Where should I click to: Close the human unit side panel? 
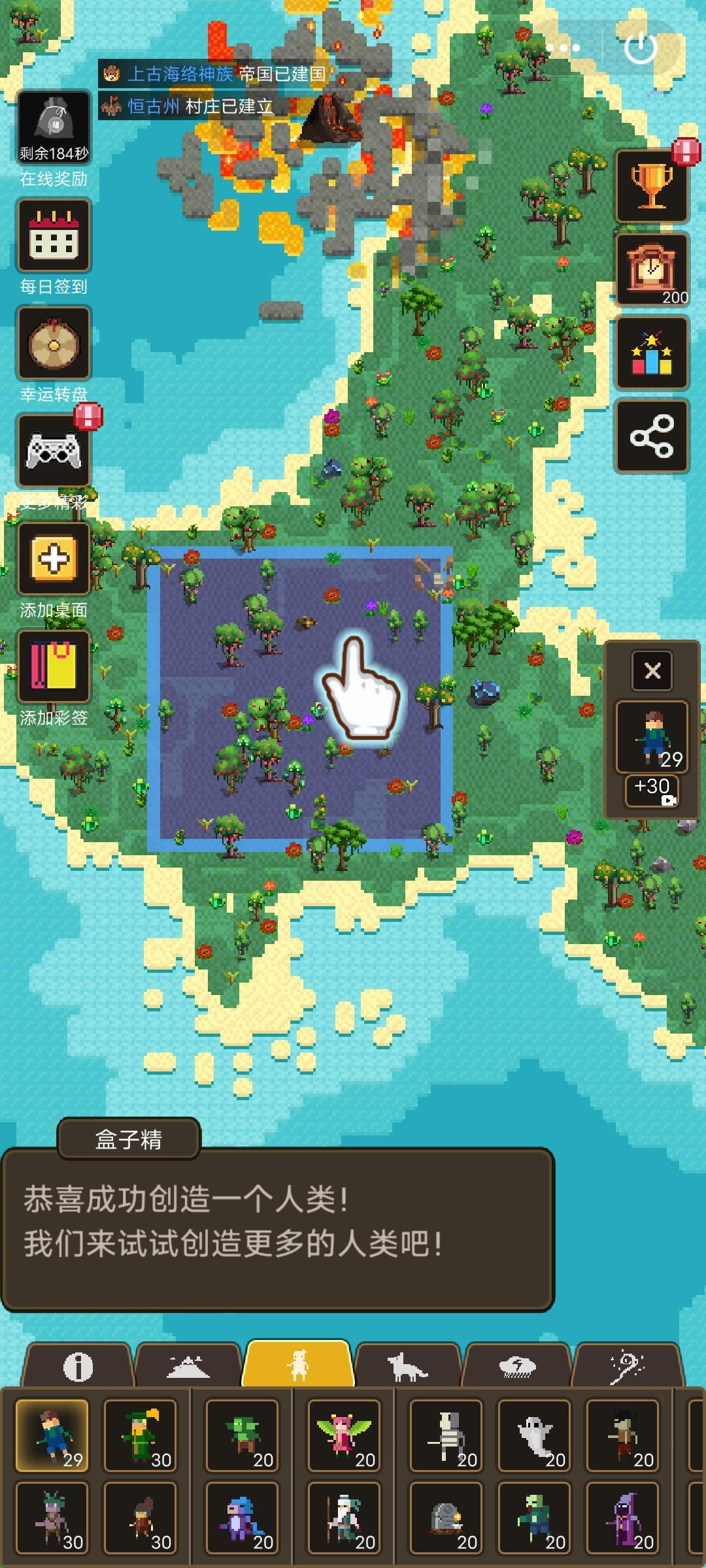point(652,670)
